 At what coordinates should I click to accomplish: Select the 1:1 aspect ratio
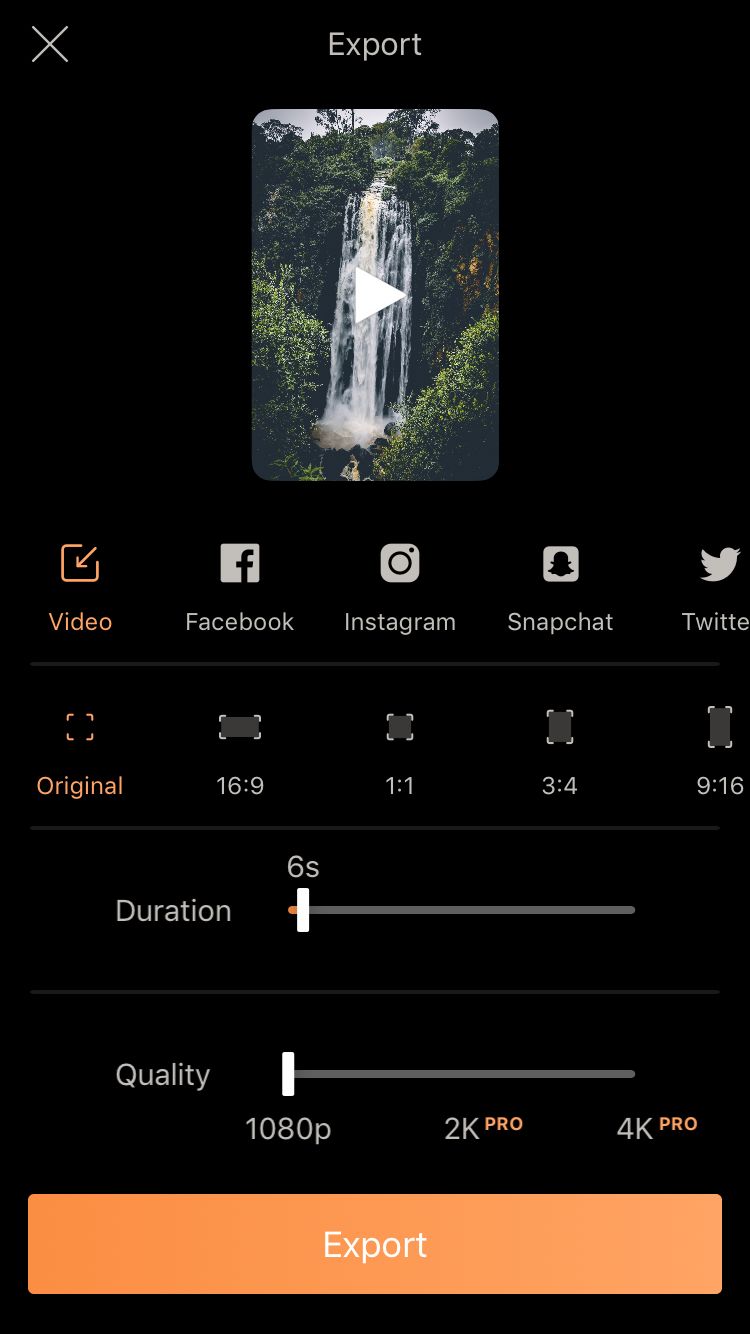coord(400,754)
